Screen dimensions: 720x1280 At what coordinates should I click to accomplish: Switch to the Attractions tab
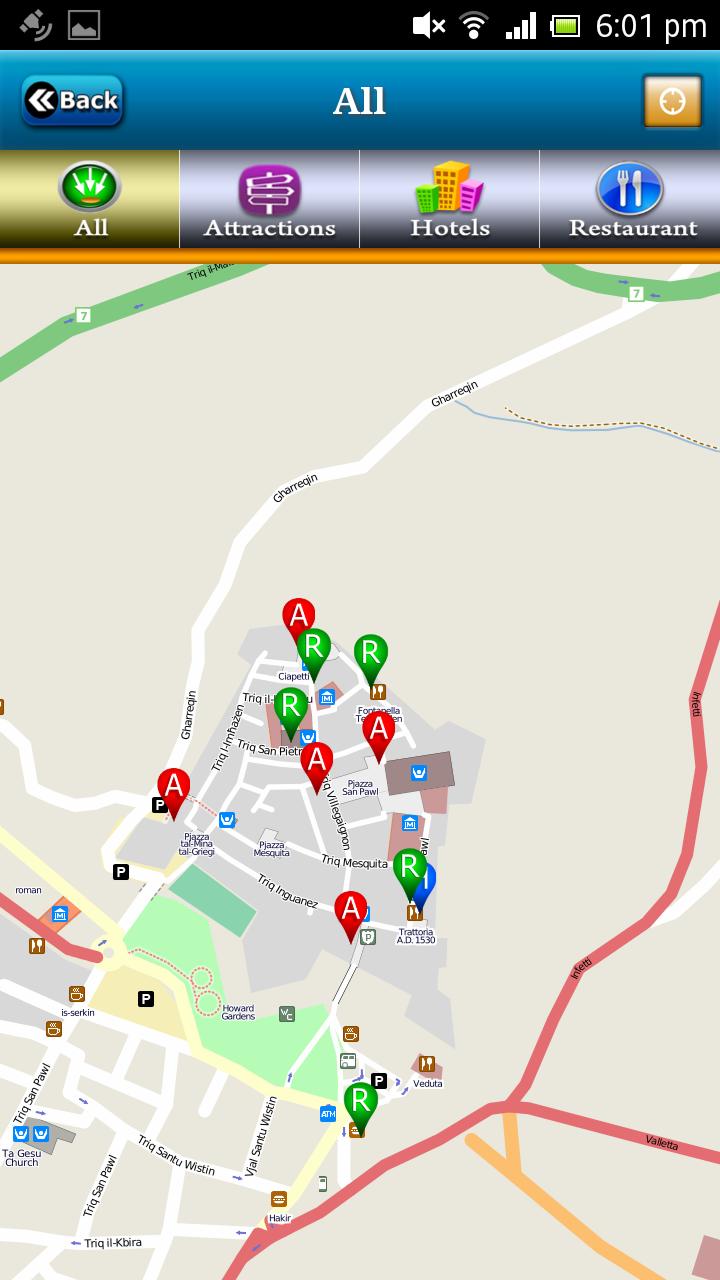[x=270, y=200]
